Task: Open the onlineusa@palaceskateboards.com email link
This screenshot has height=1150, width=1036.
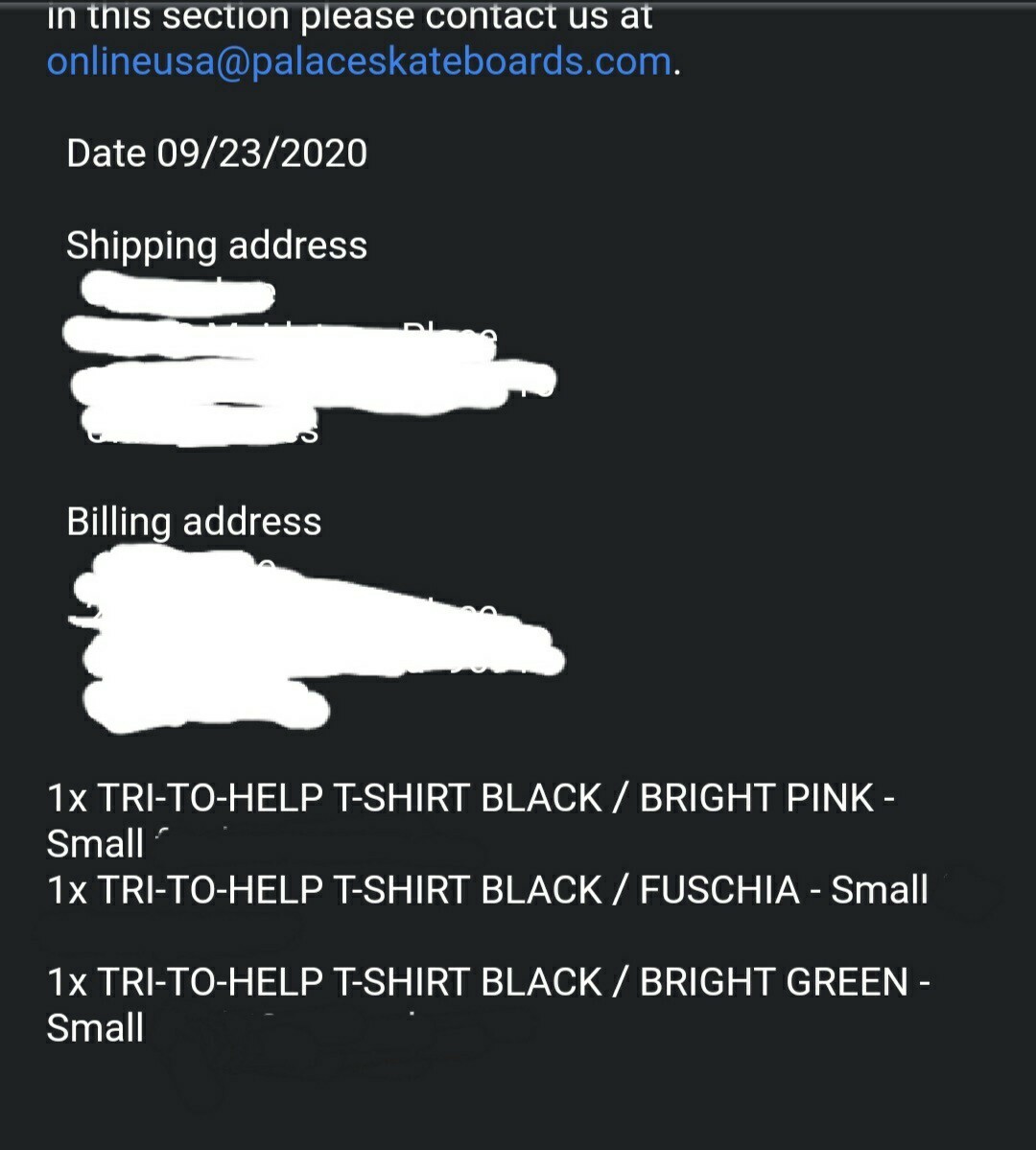Action: [359, 62]
